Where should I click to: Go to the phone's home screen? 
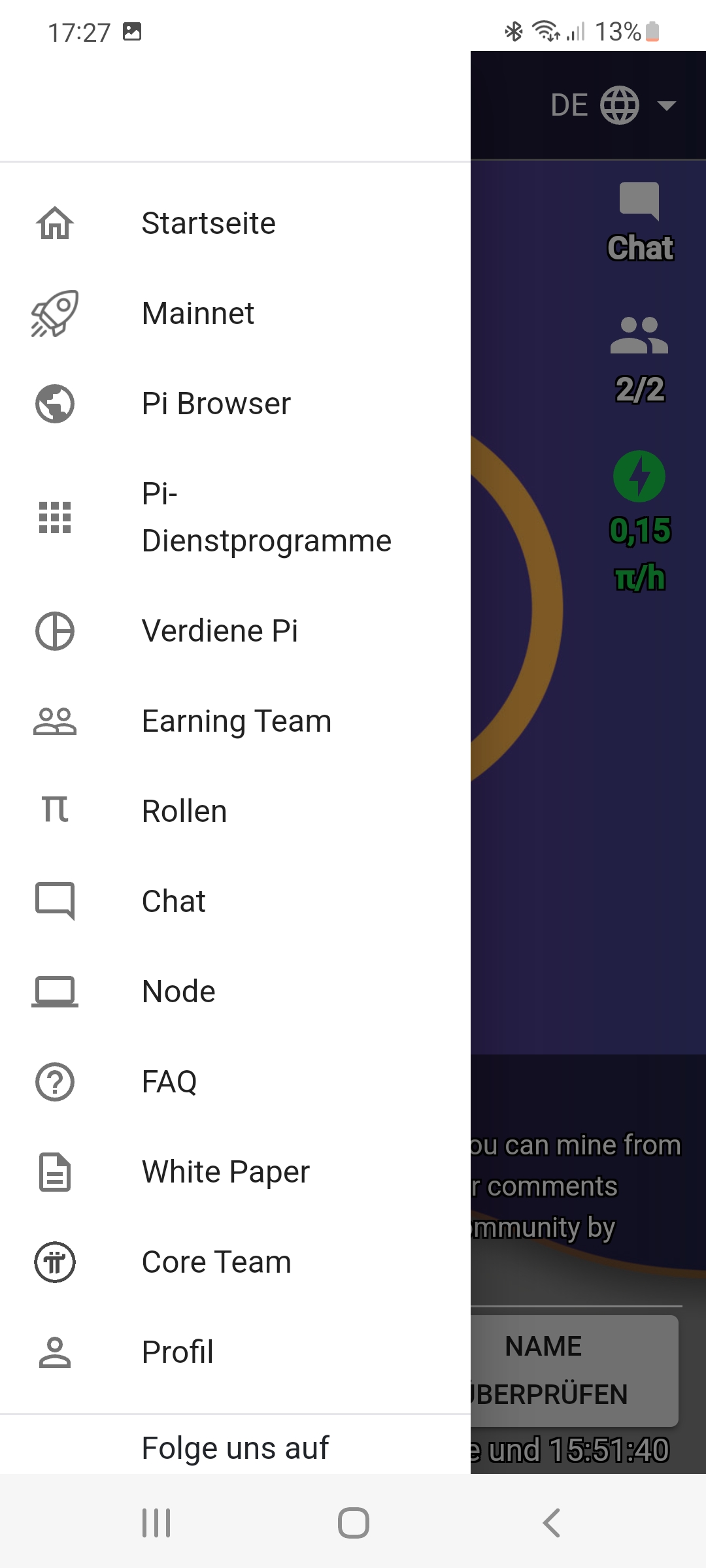coord(353,1523)
